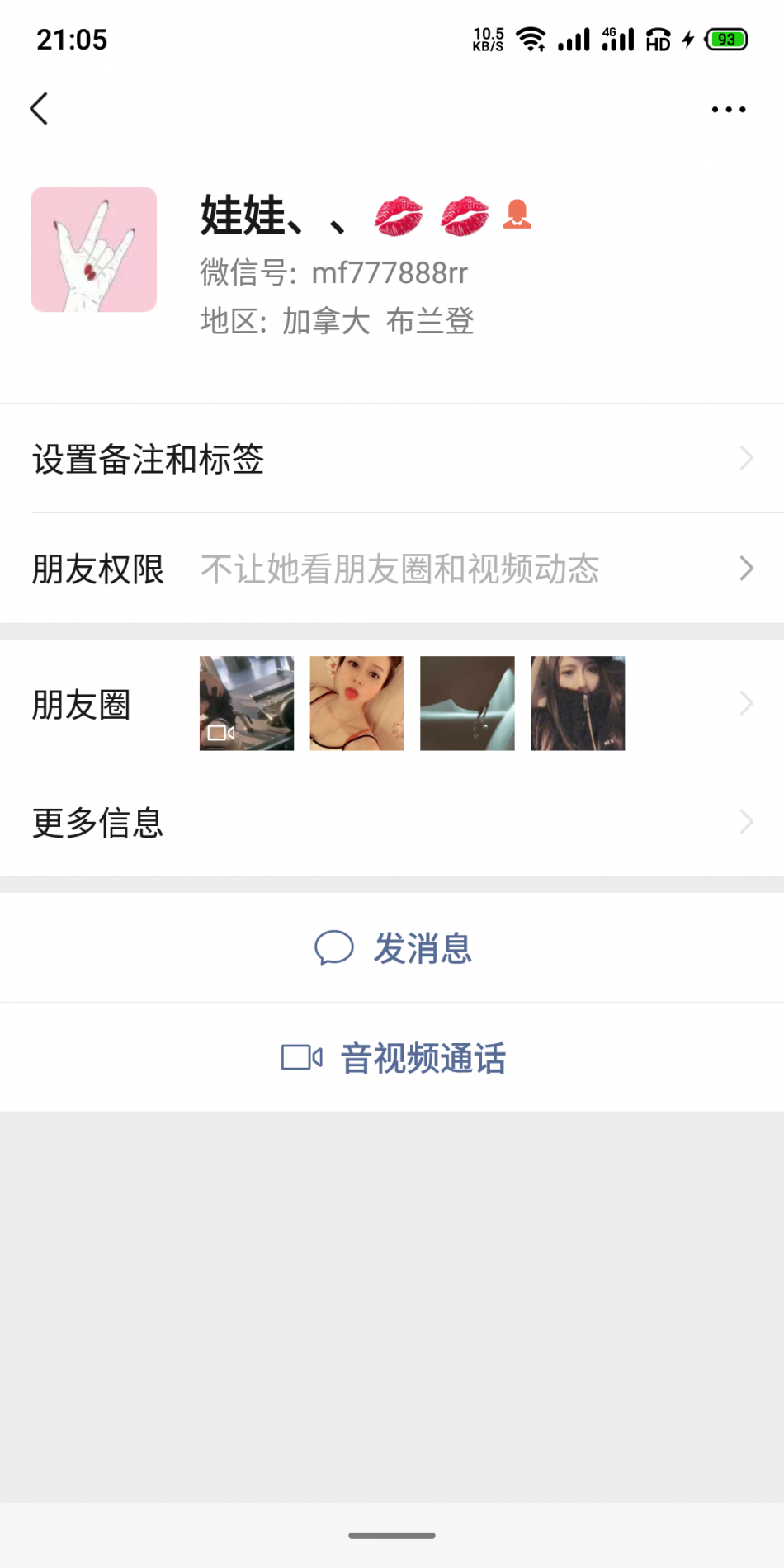Tap 发消息 to send a message
784x1568 pixels.
tap(393, 948)
